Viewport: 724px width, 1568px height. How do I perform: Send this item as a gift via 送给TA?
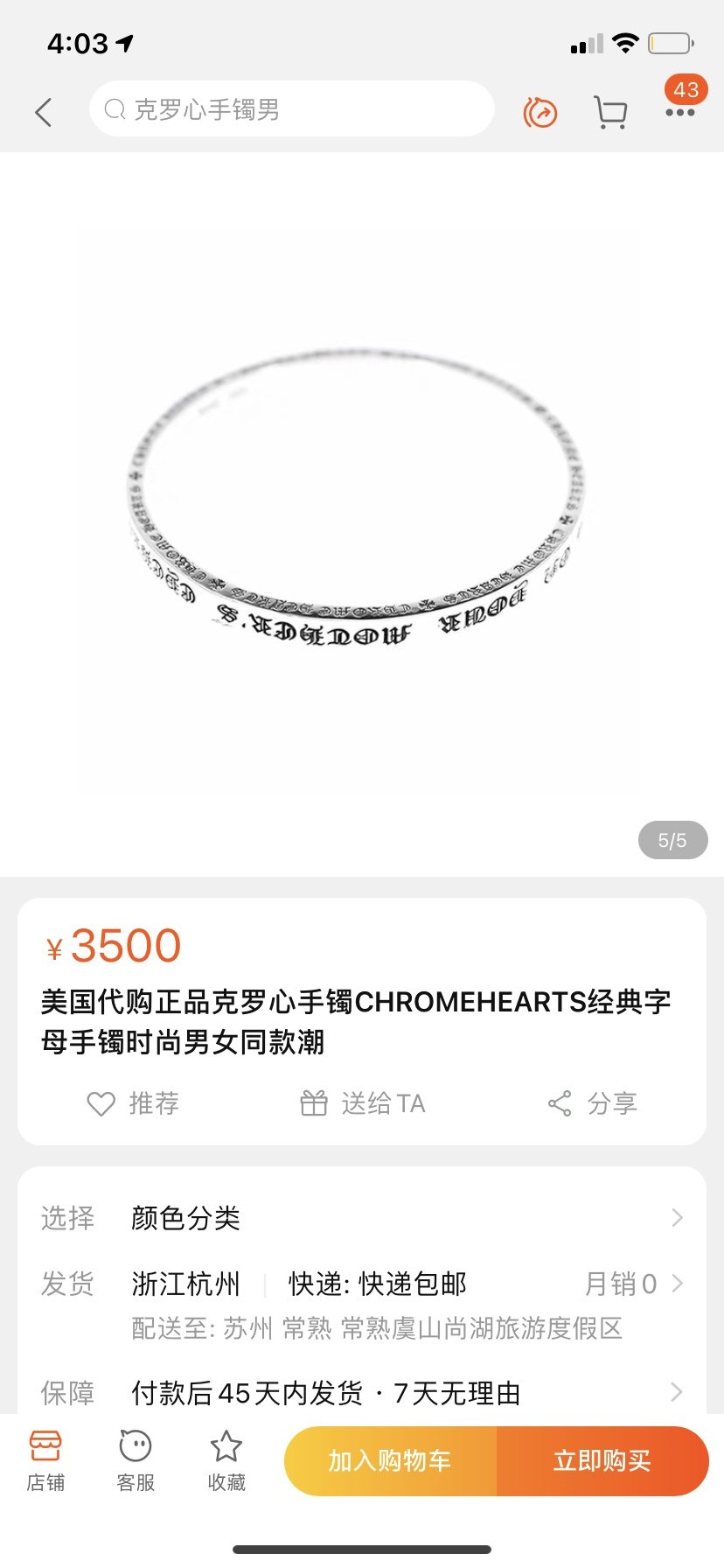pos(362,1103)
